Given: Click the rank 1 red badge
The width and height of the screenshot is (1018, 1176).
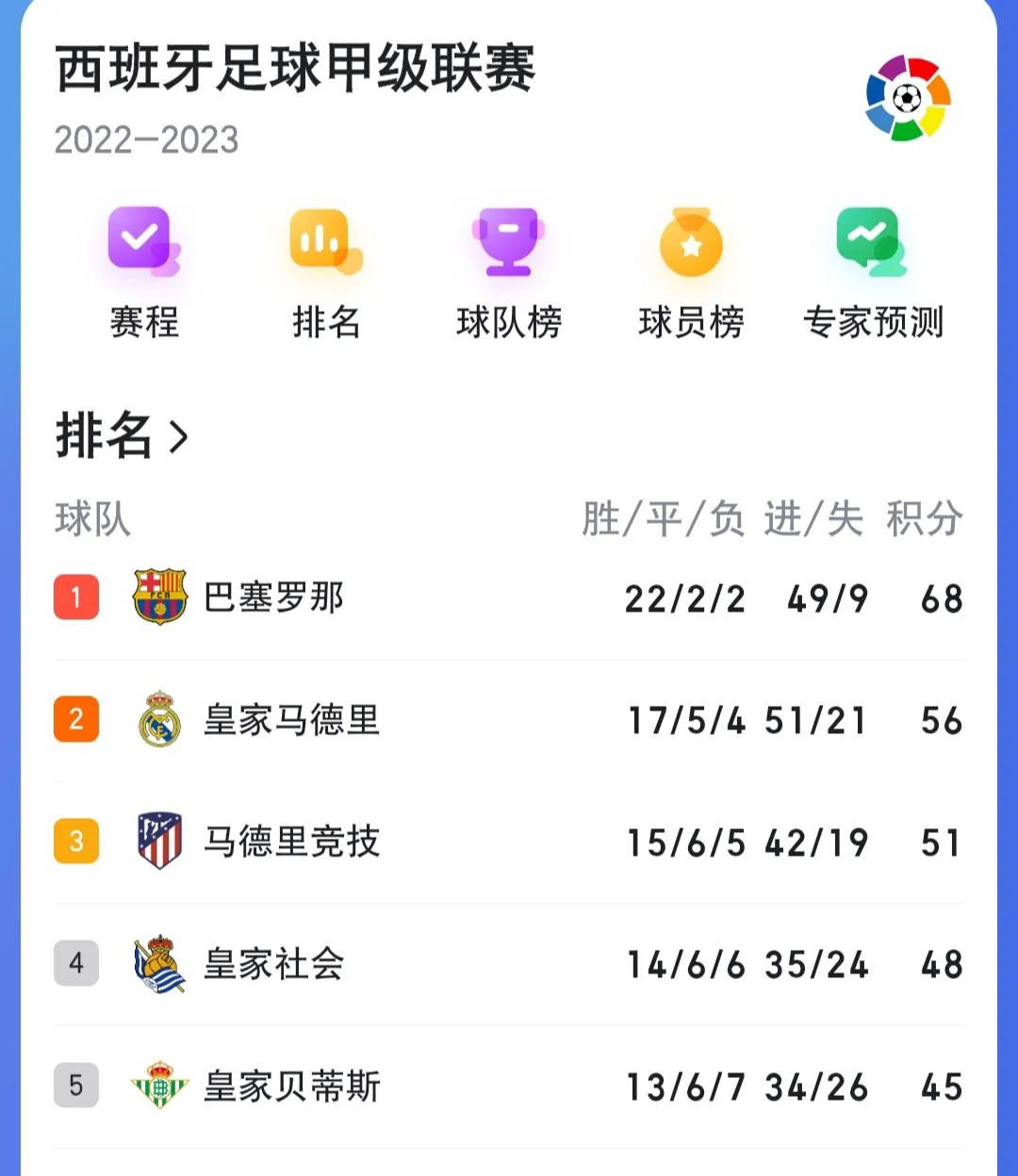Looking at the screenshot, I should 76,597.
